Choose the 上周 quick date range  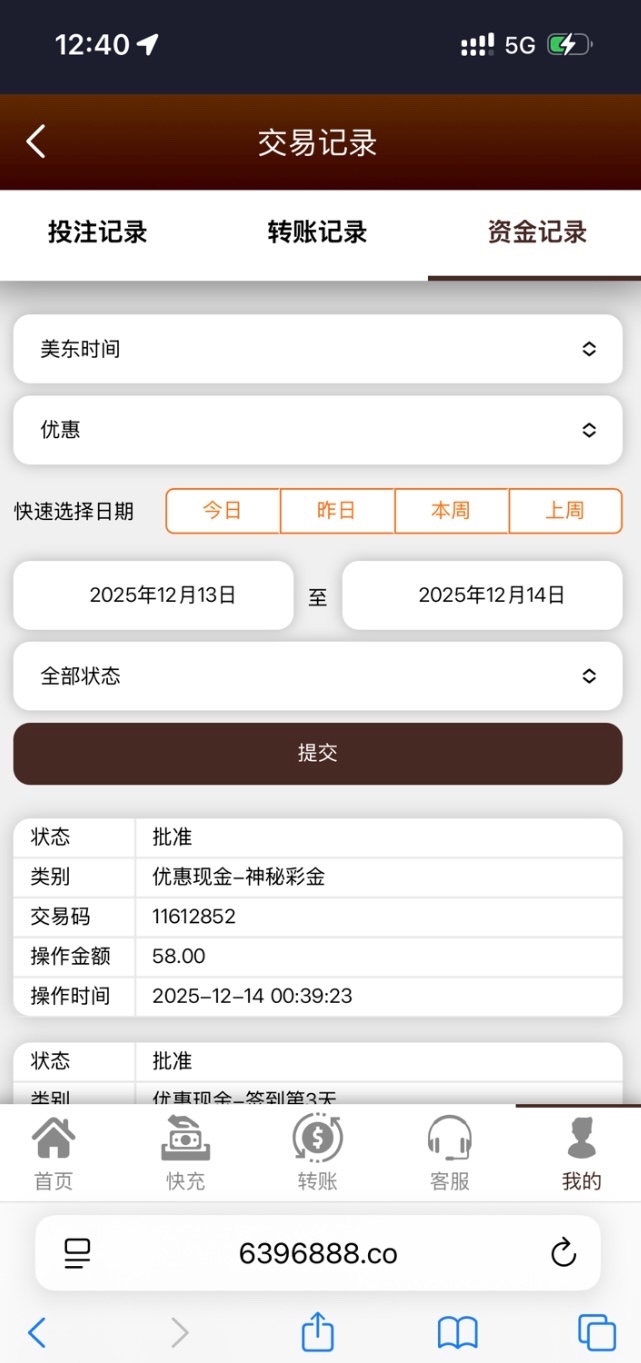(565, 510)
